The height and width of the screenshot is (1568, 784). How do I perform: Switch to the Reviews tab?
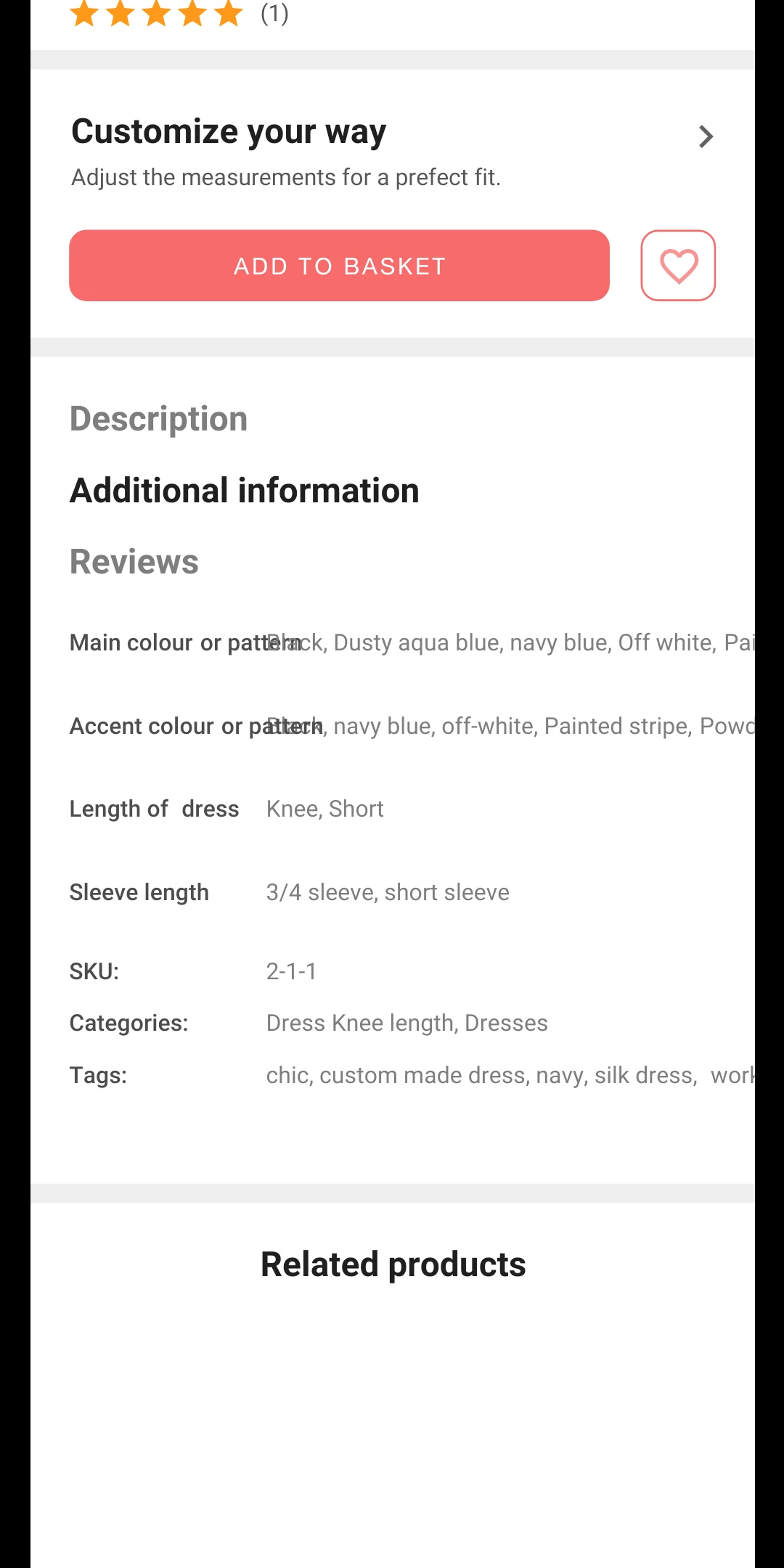(x=134, y=562)
